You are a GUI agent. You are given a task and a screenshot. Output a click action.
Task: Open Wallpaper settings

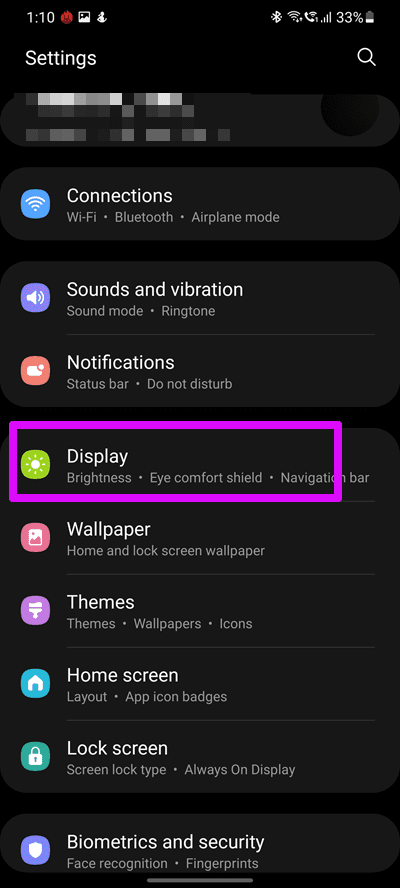[200, 538]
